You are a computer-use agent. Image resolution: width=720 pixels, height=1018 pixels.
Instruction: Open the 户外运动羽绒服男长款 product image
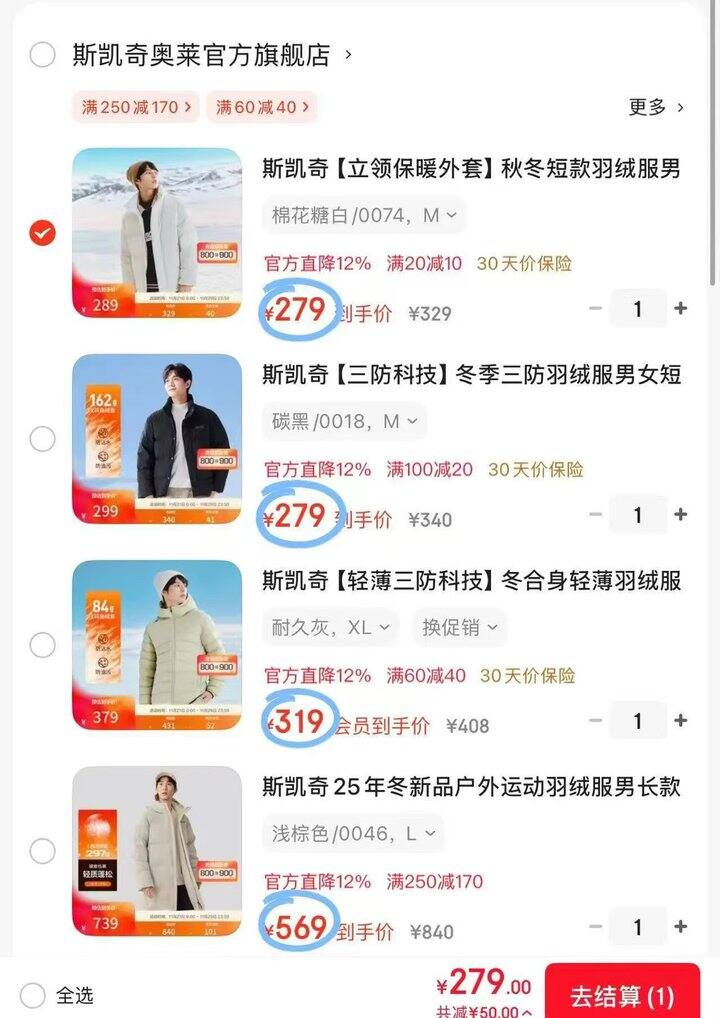(x=157, y=851)
